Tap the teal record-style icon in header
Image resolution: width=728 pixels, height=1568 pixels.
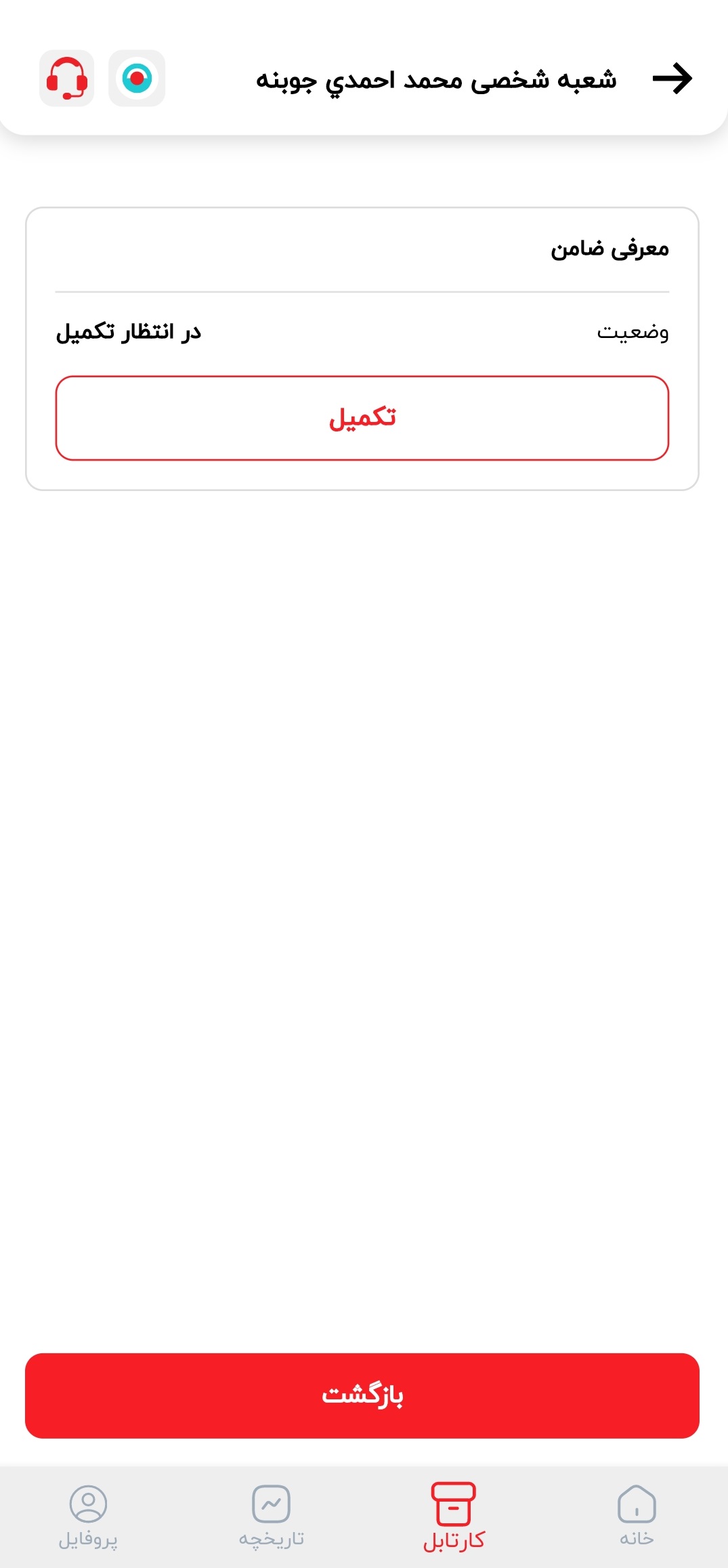click(137, 79)
